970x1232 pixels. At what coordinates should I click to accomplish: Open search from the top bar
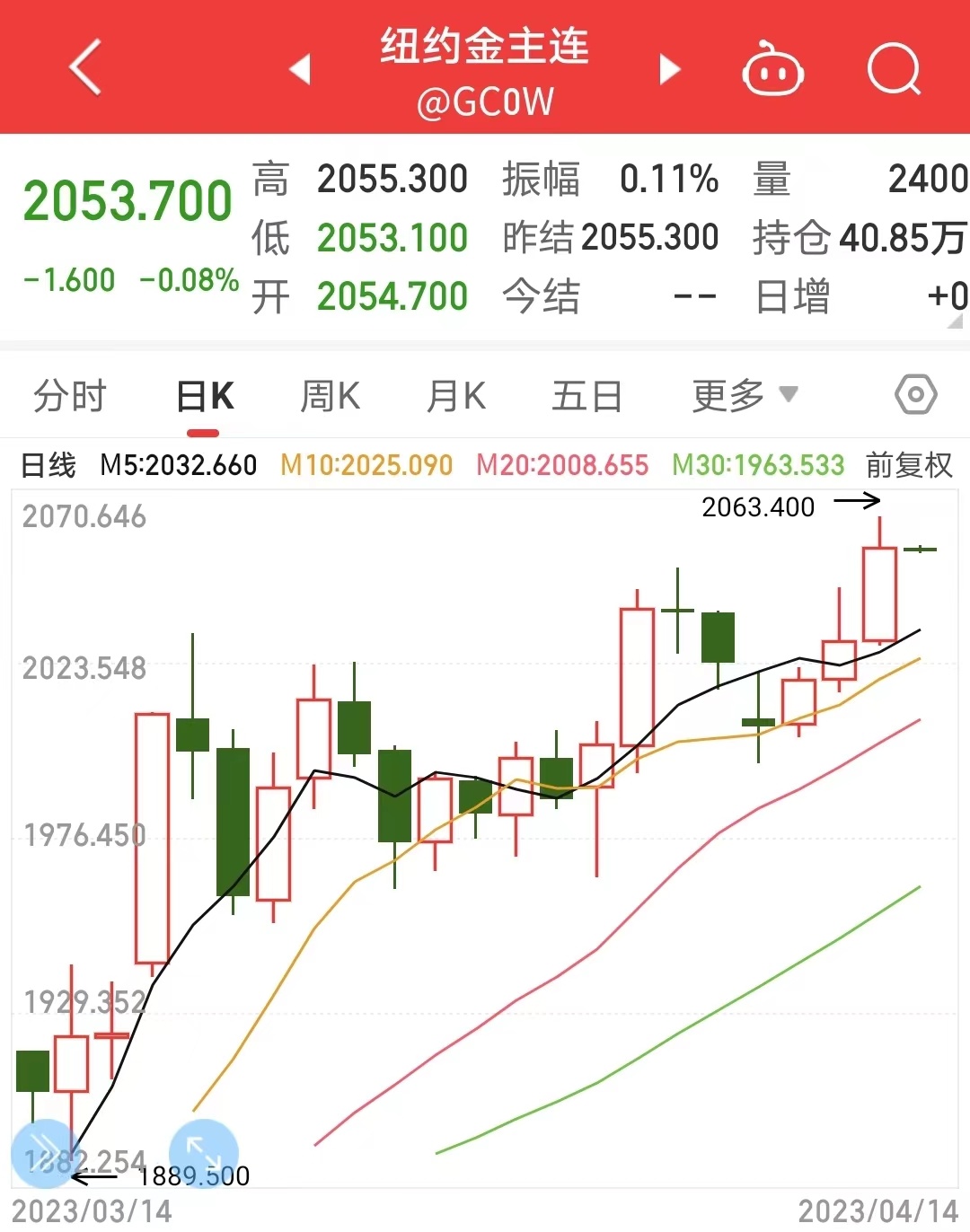[895, 68]
